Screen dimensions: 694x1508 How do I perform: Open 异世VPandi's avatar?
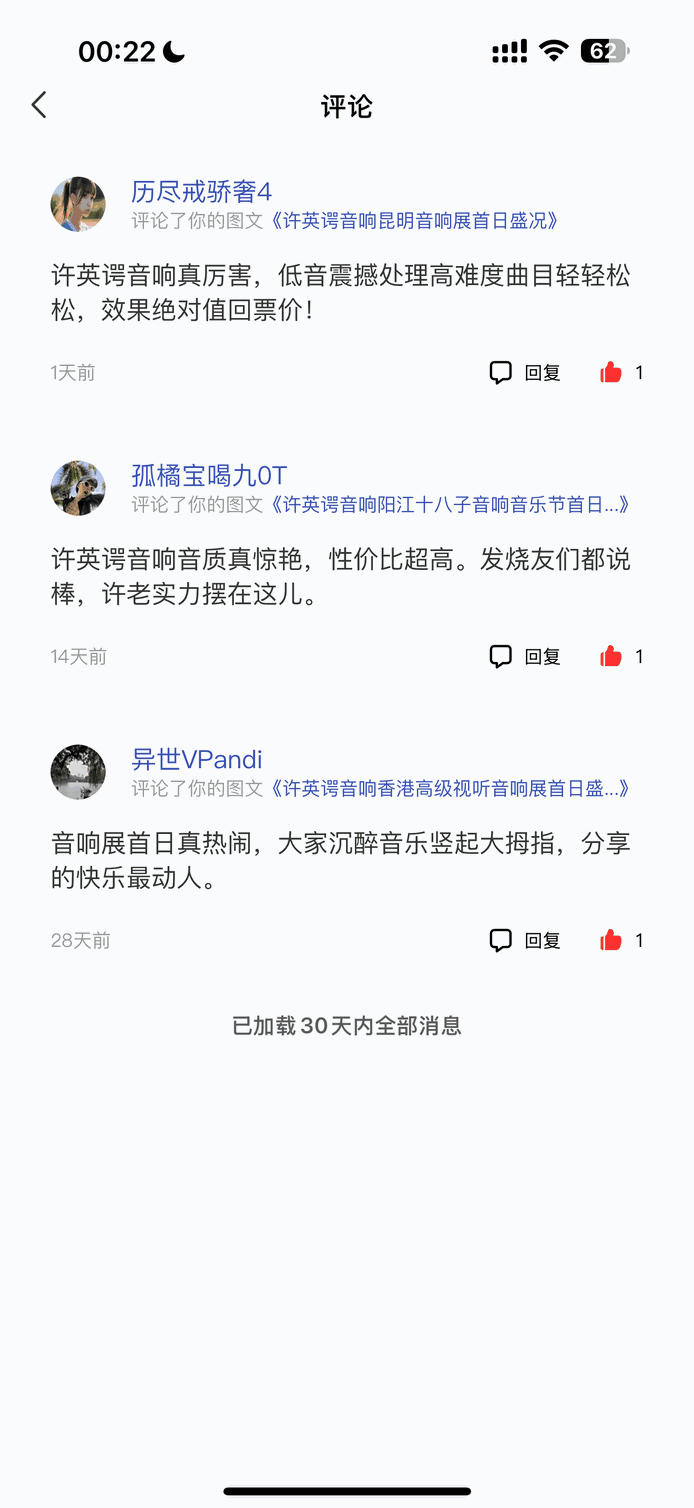pyautogui.click(x=78, y=772)
